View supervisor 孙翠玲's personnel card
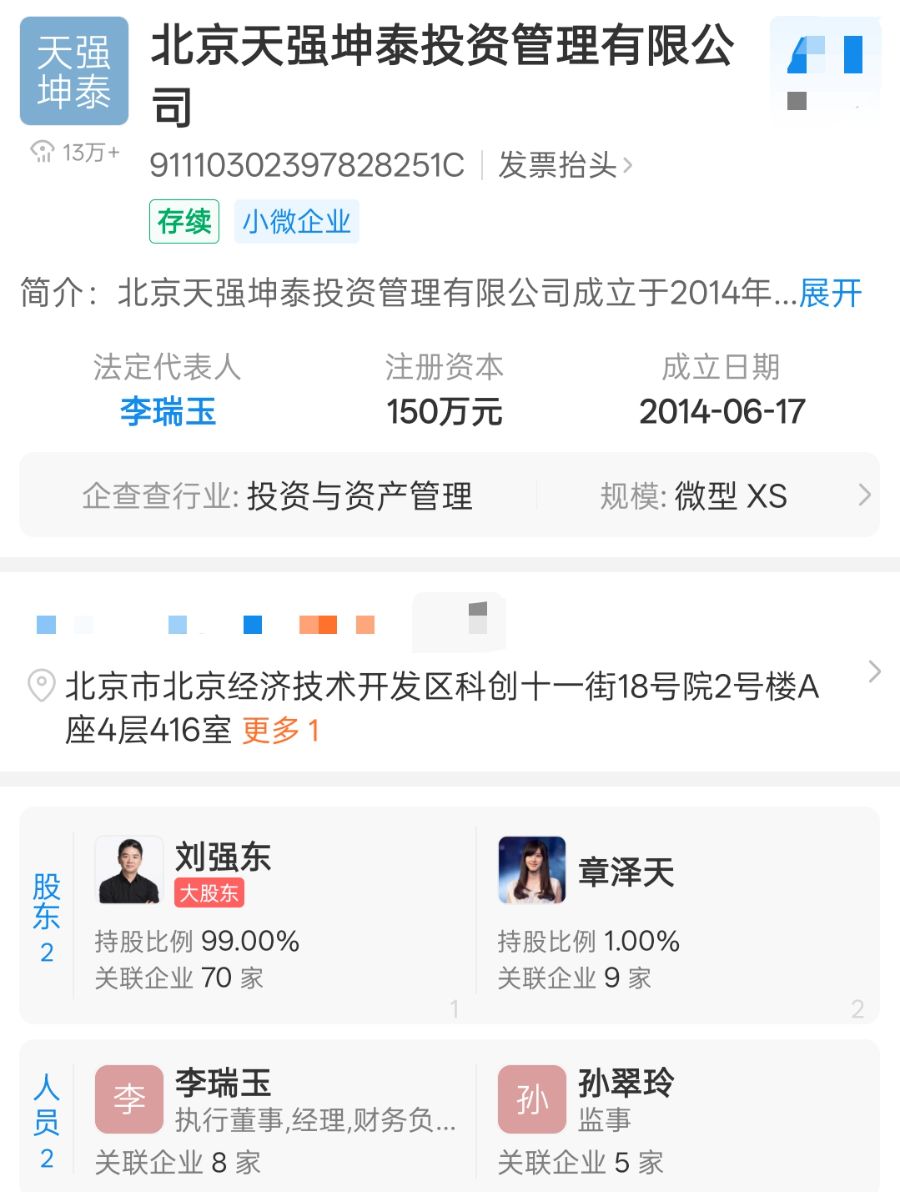 pyautogui.click(x=680, y=1120)
